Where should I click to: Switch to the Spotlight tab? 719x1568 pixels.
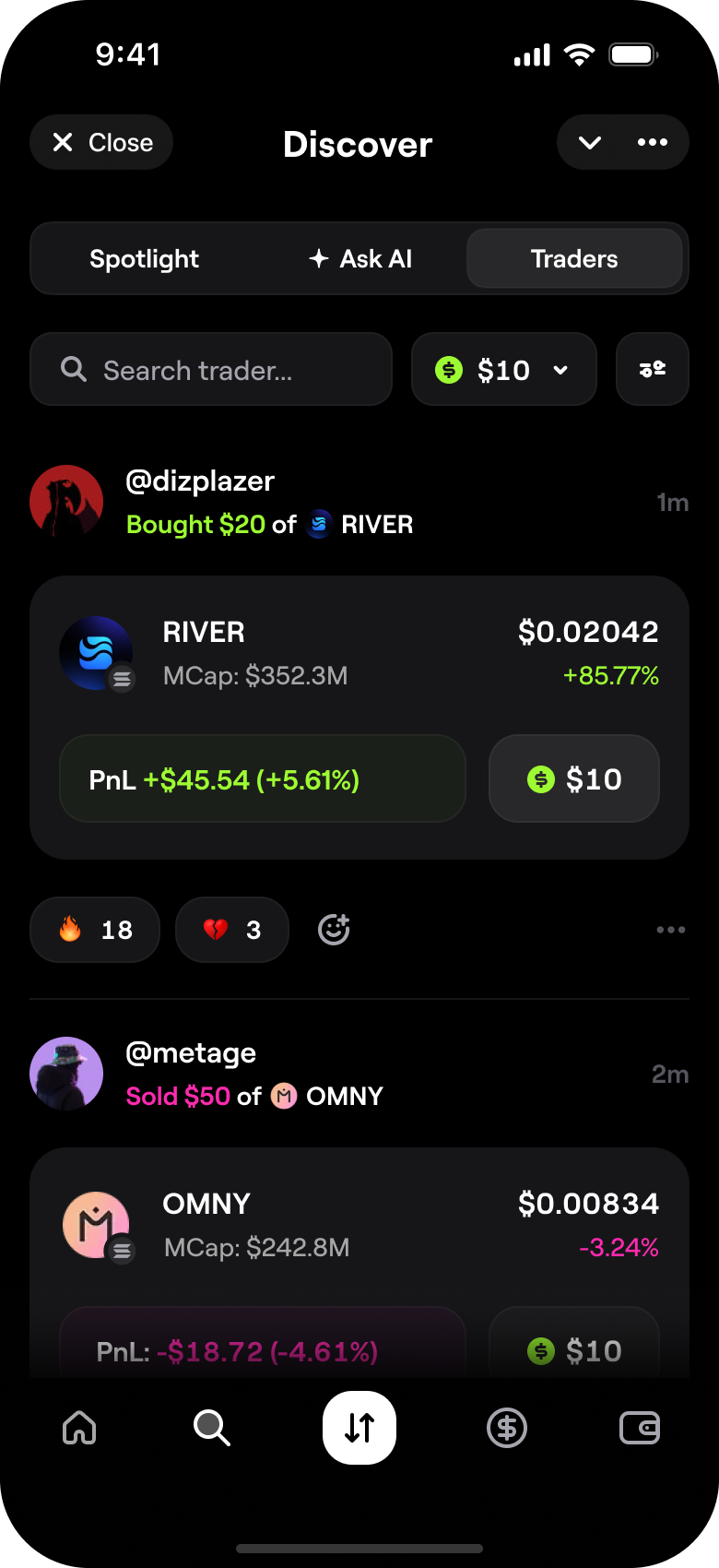(144, 258)
